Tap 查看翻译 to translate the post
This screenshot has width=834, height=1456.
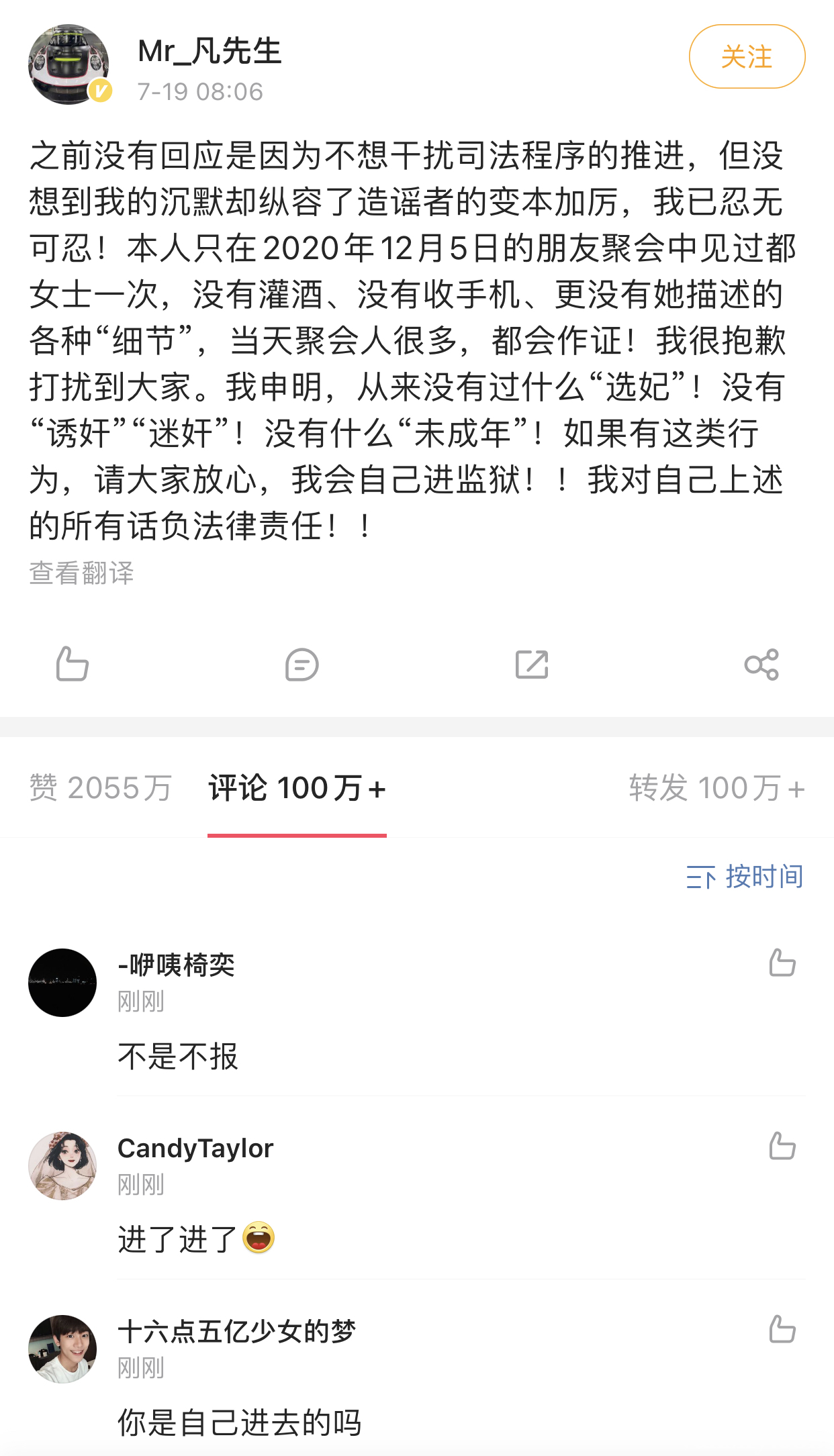(81, 573)
